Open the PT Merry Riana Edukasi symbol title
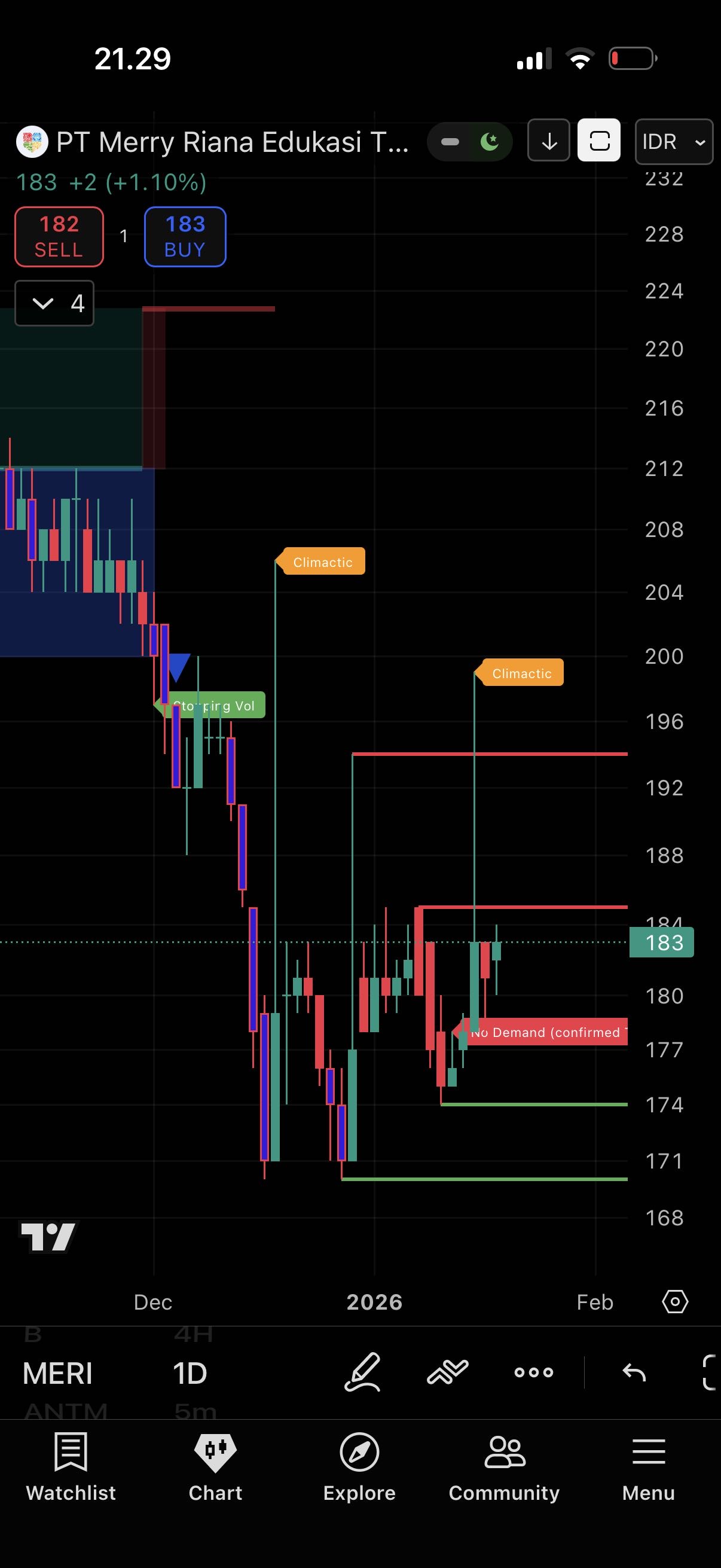The image size is (721, 1568). point(231,142)
